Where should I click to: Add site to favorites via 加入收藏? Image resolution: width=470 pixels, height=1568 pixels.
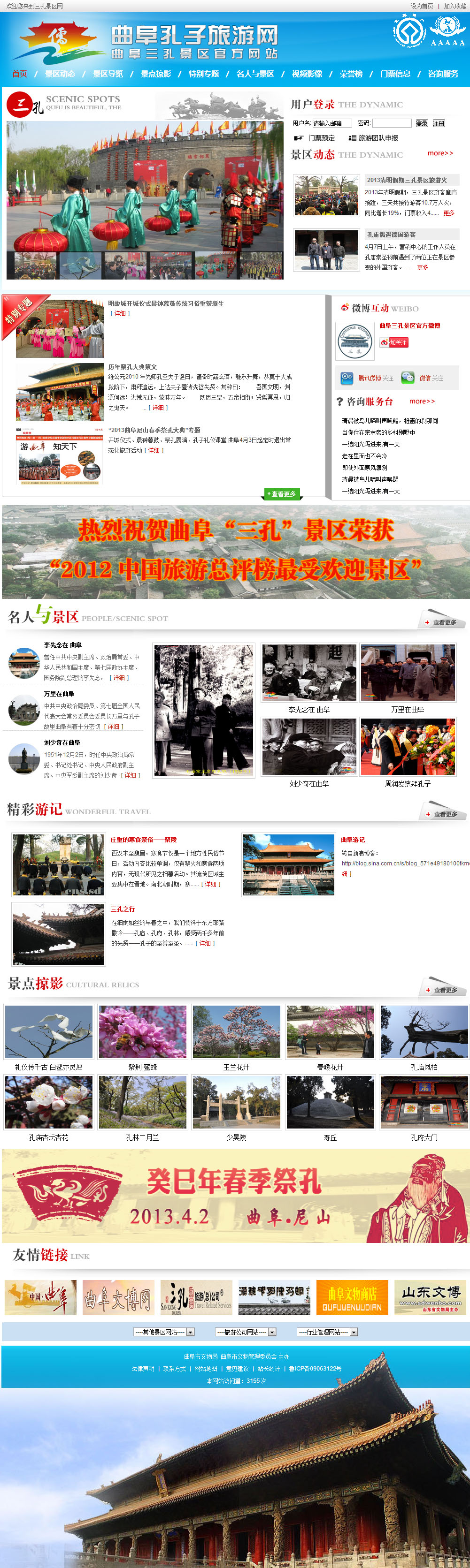pyautogui.click(x=455, y=6)
